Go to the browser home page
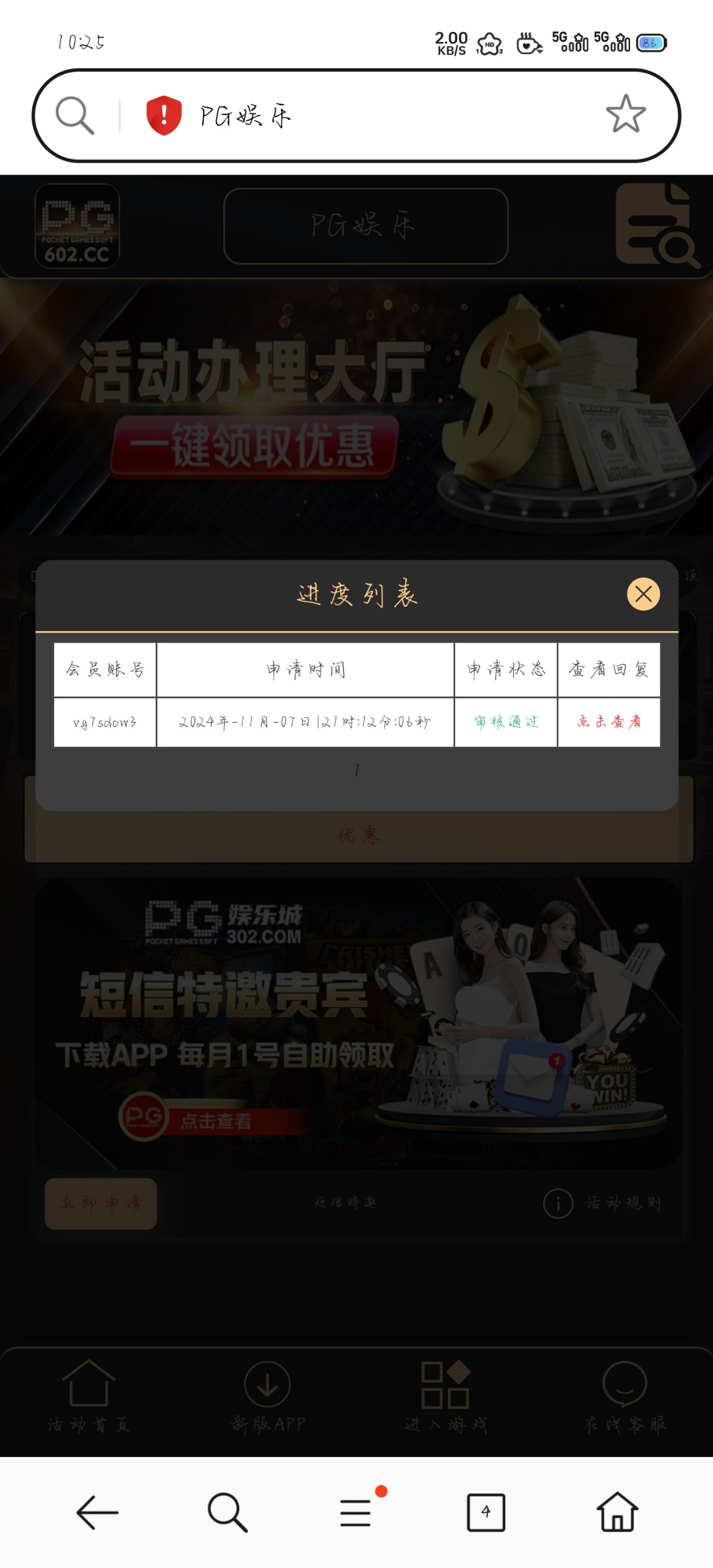The height and width of the screenshot is (1568, 713). (617, 1512)
